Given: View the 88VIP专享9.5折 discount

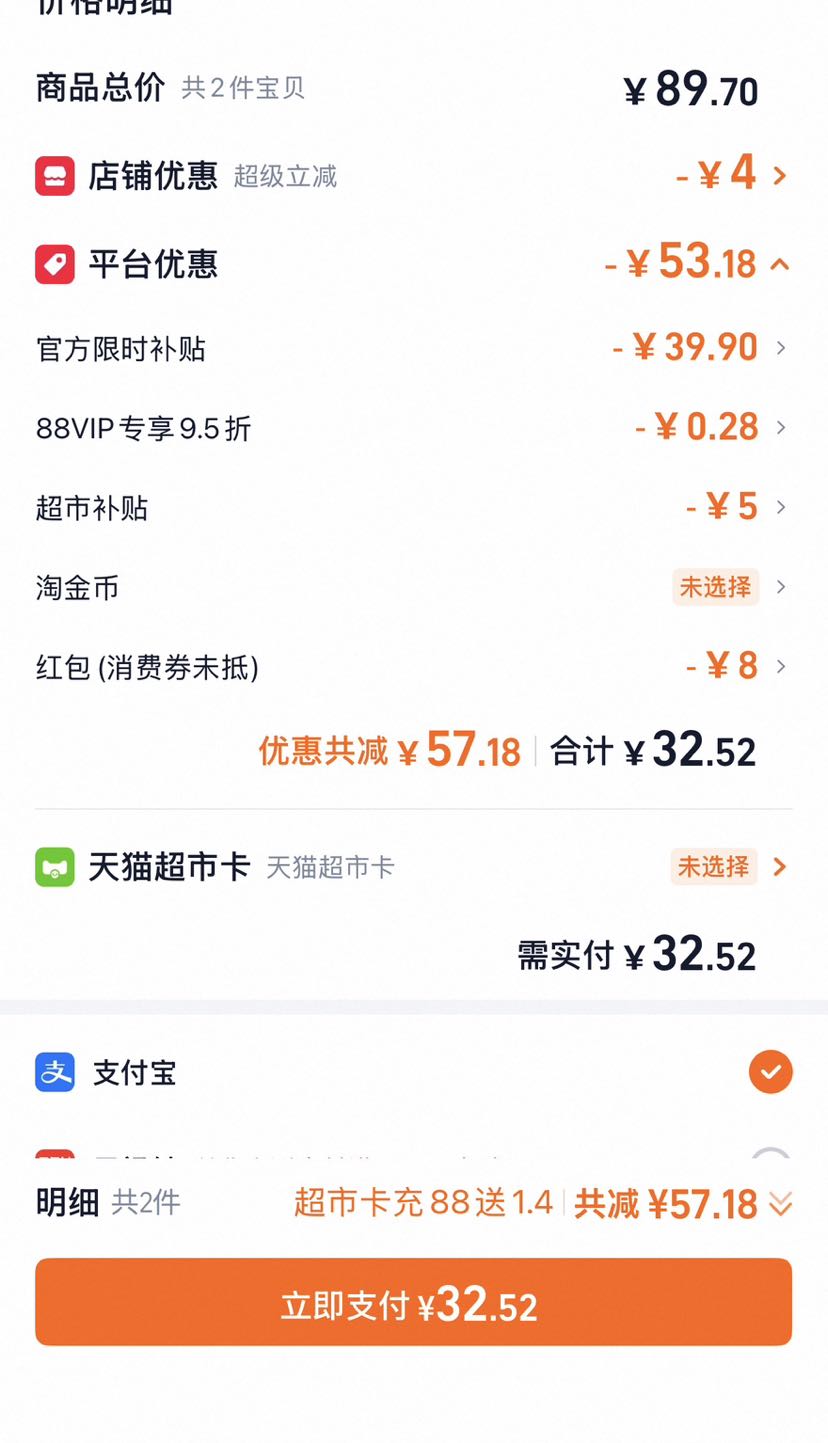Looking at the screenshot, I should click(x=413, y=428).
